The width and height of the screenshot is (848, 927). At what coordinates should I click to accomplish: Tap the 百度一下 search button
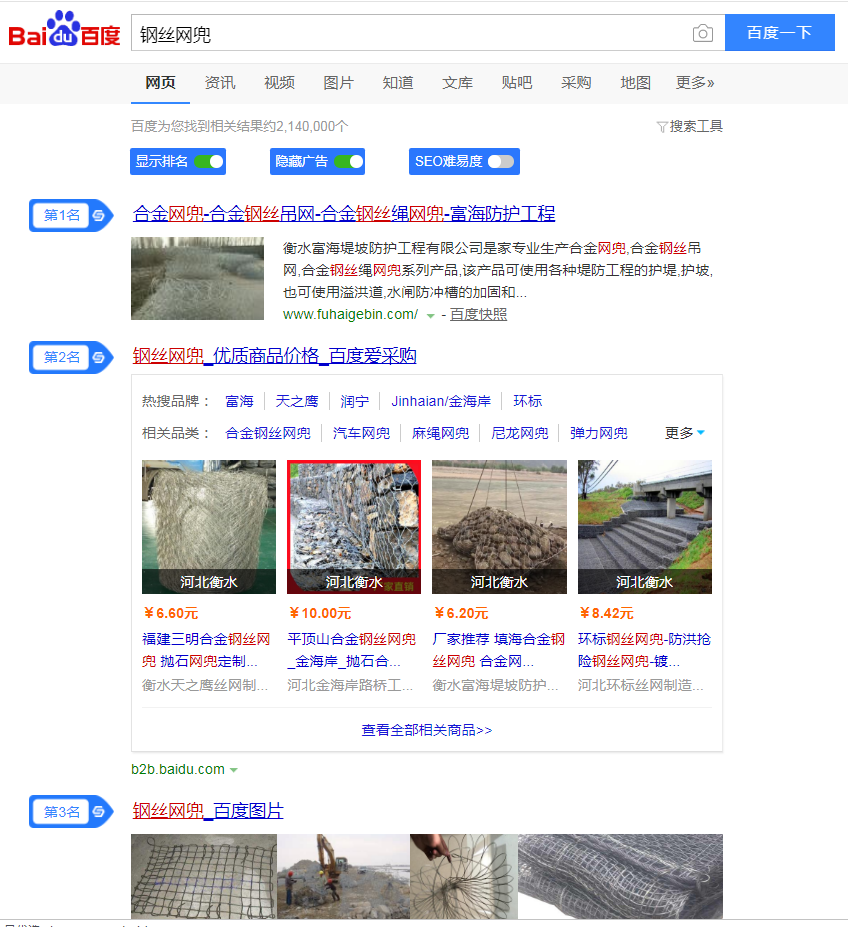[779, 33]
